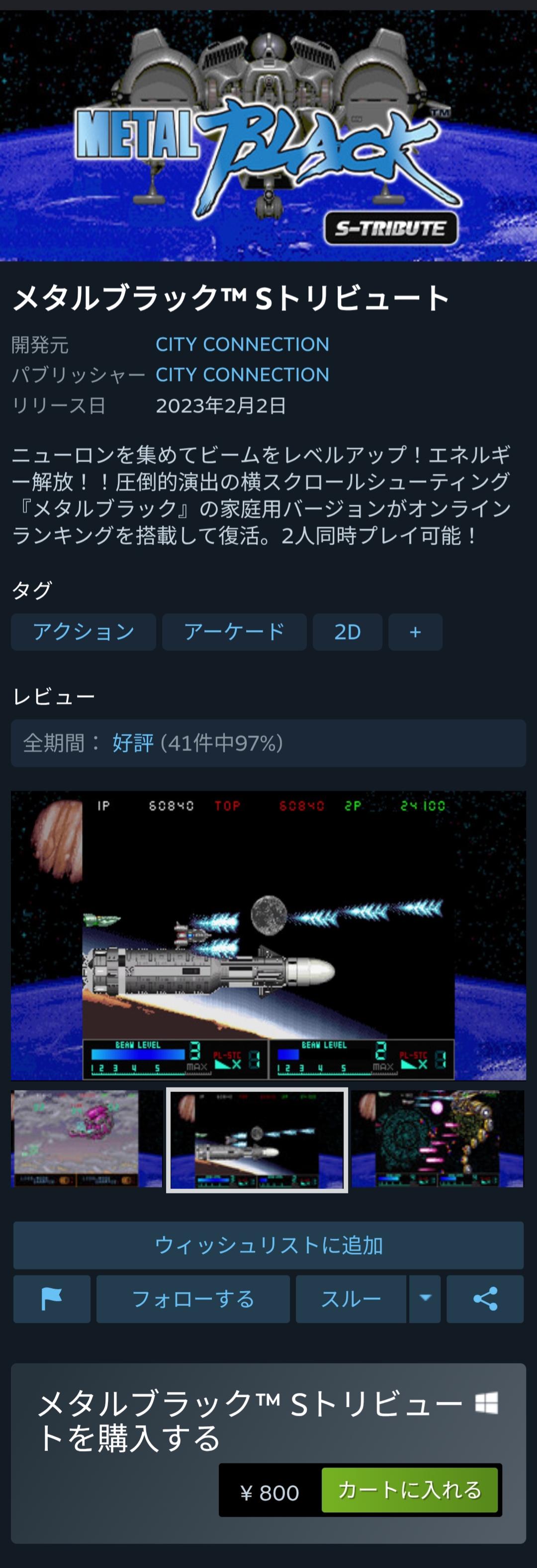Open the main gameplay screenshot
Screen dimensions: 537x1568
(268, 935)
